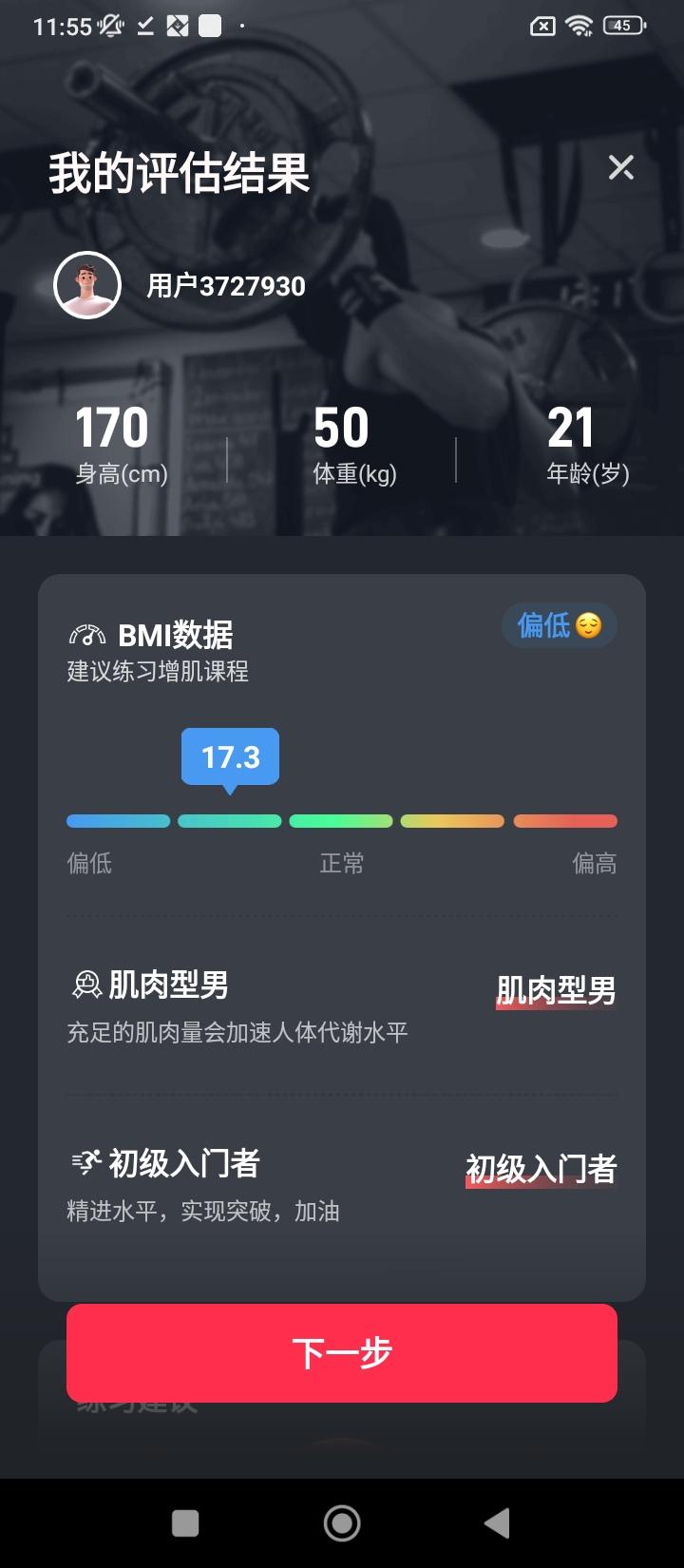The image size is (684, 1568).
Task: Tap the home circle navigation button
Action: (x=341, y=1521)
